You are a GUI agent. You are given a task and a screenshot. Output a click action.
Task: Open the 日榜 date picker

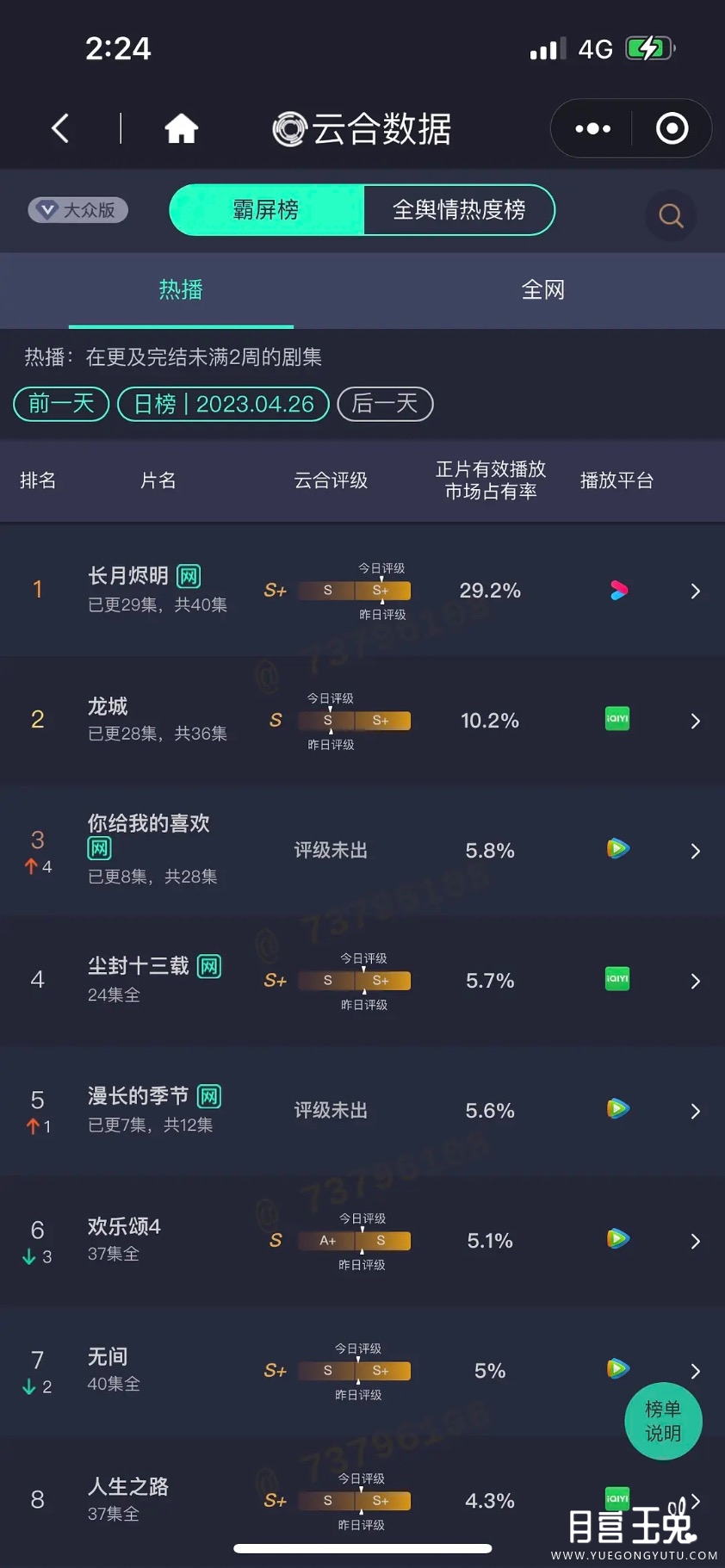(x=224, y=404)
